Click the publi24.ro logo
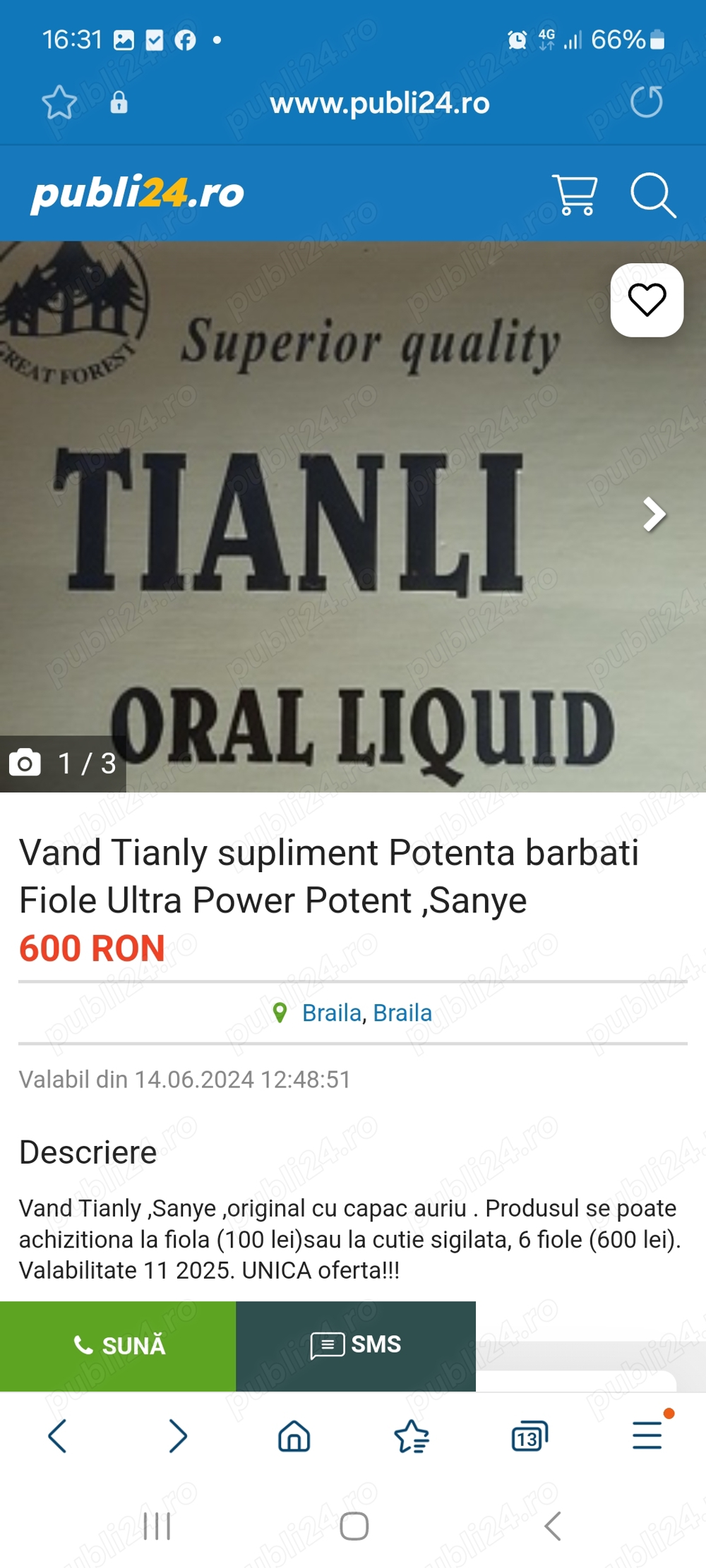706x1568 pixels. 136,193
